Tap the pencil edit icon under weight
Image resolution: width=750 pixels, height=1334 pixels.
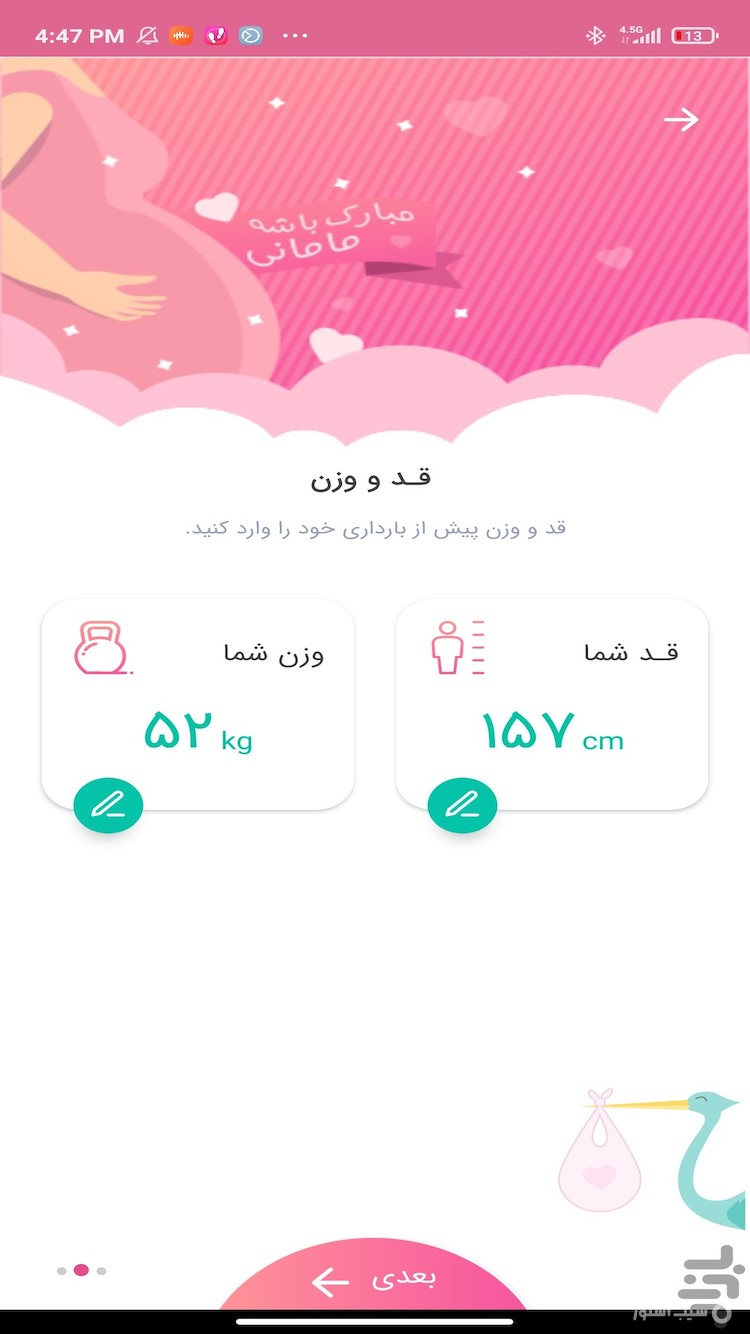[108, 805]
